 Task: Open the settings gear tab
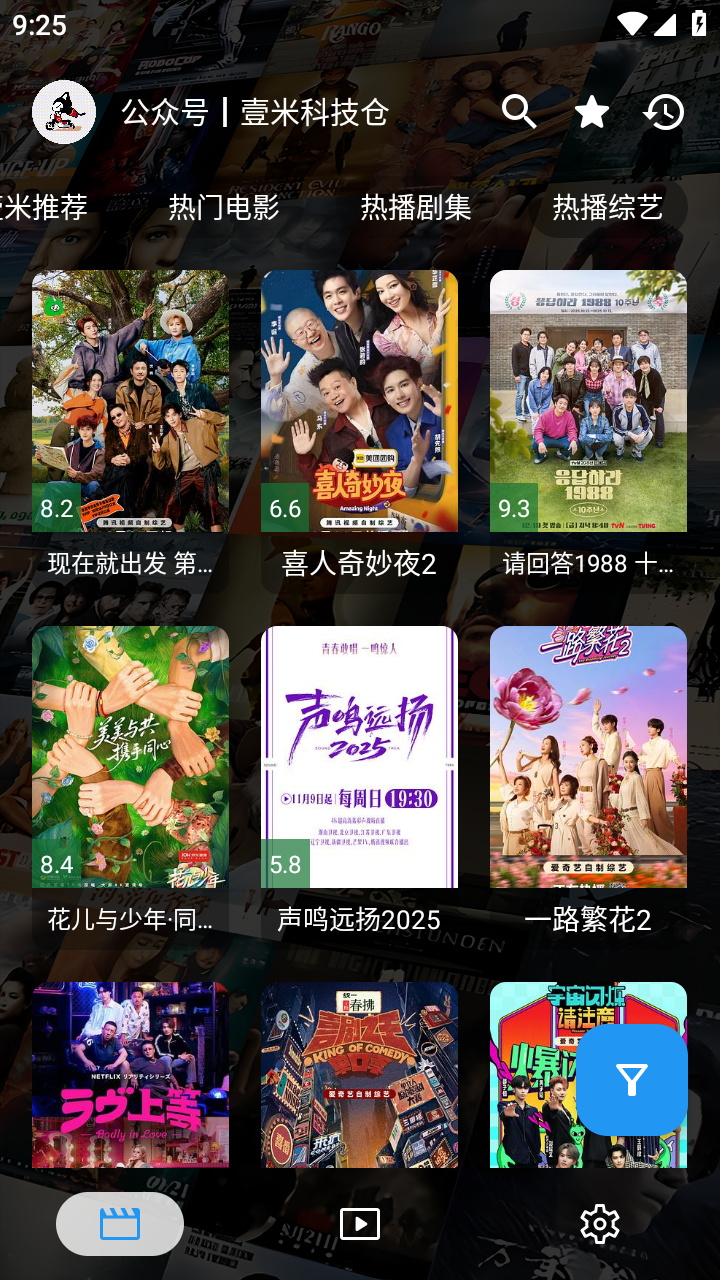tap(600, 1224)
